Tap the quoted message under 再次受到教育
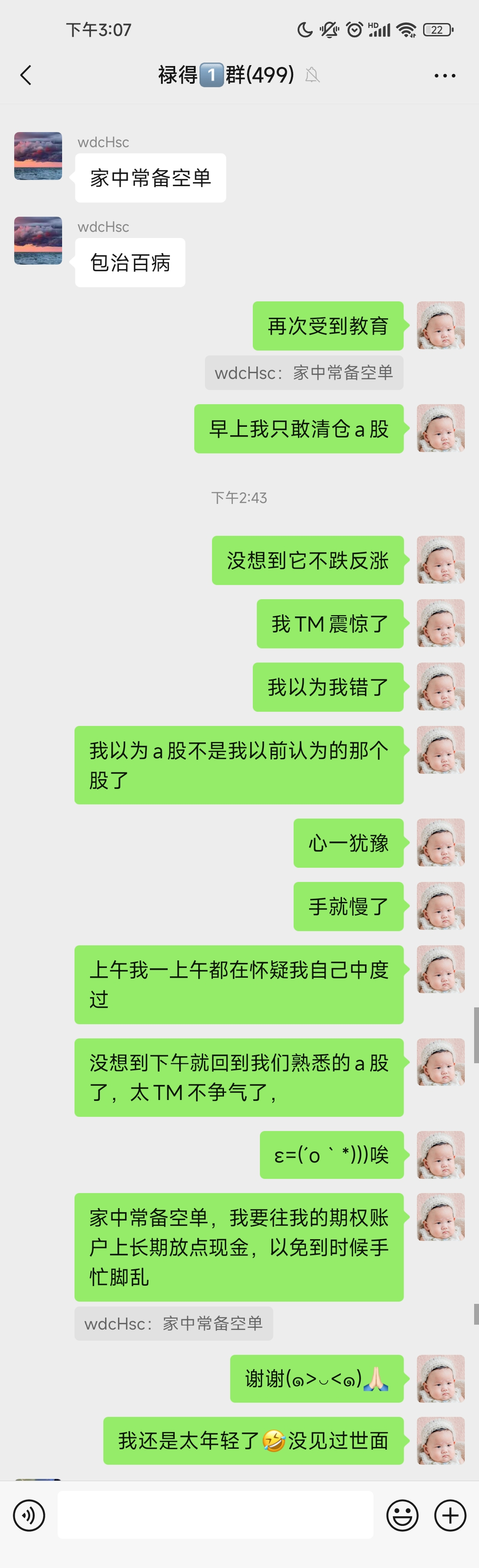The width and height of the screenshot is (479, 1568). pyautogui.click(x=303, y=373)
